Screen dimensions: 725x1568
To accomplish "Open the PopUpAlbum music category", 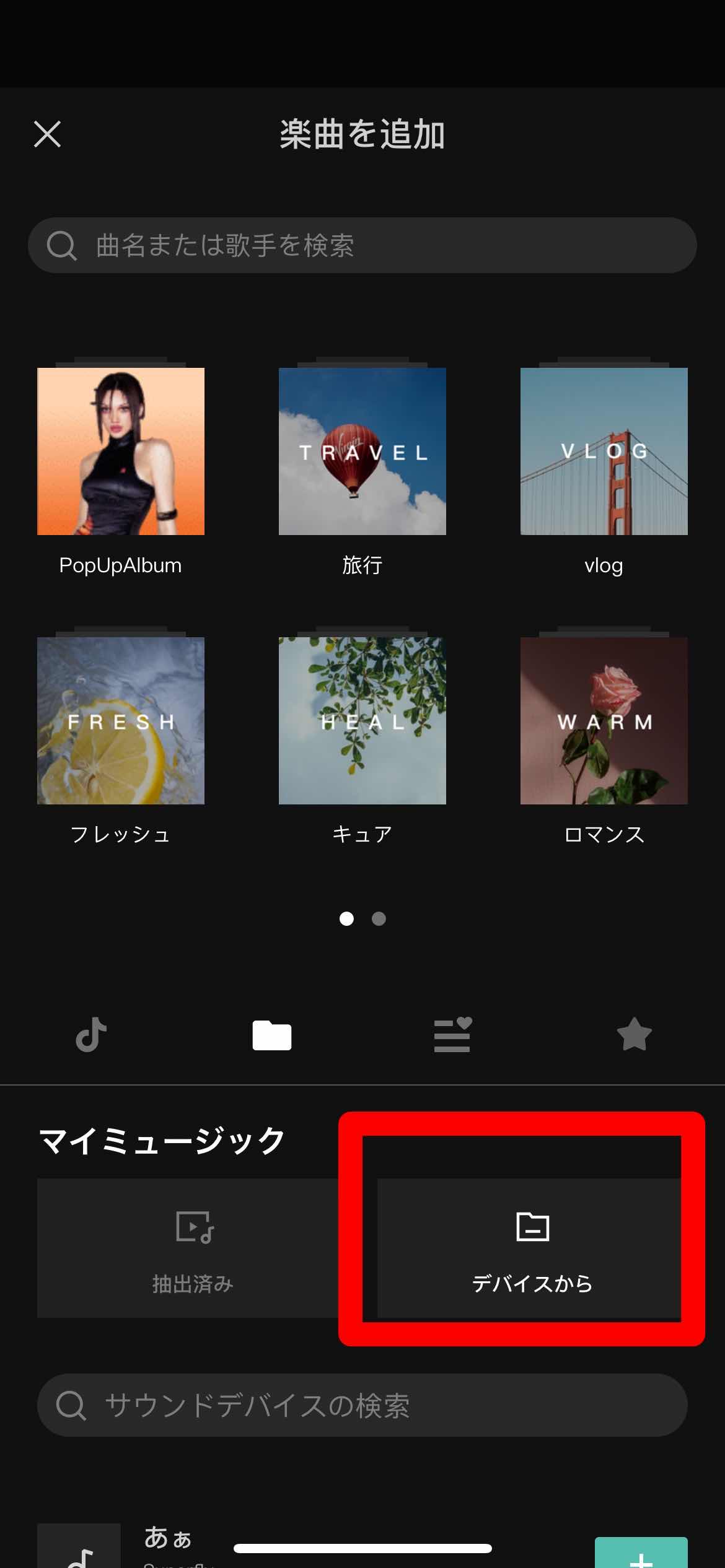I will (121, 451).
